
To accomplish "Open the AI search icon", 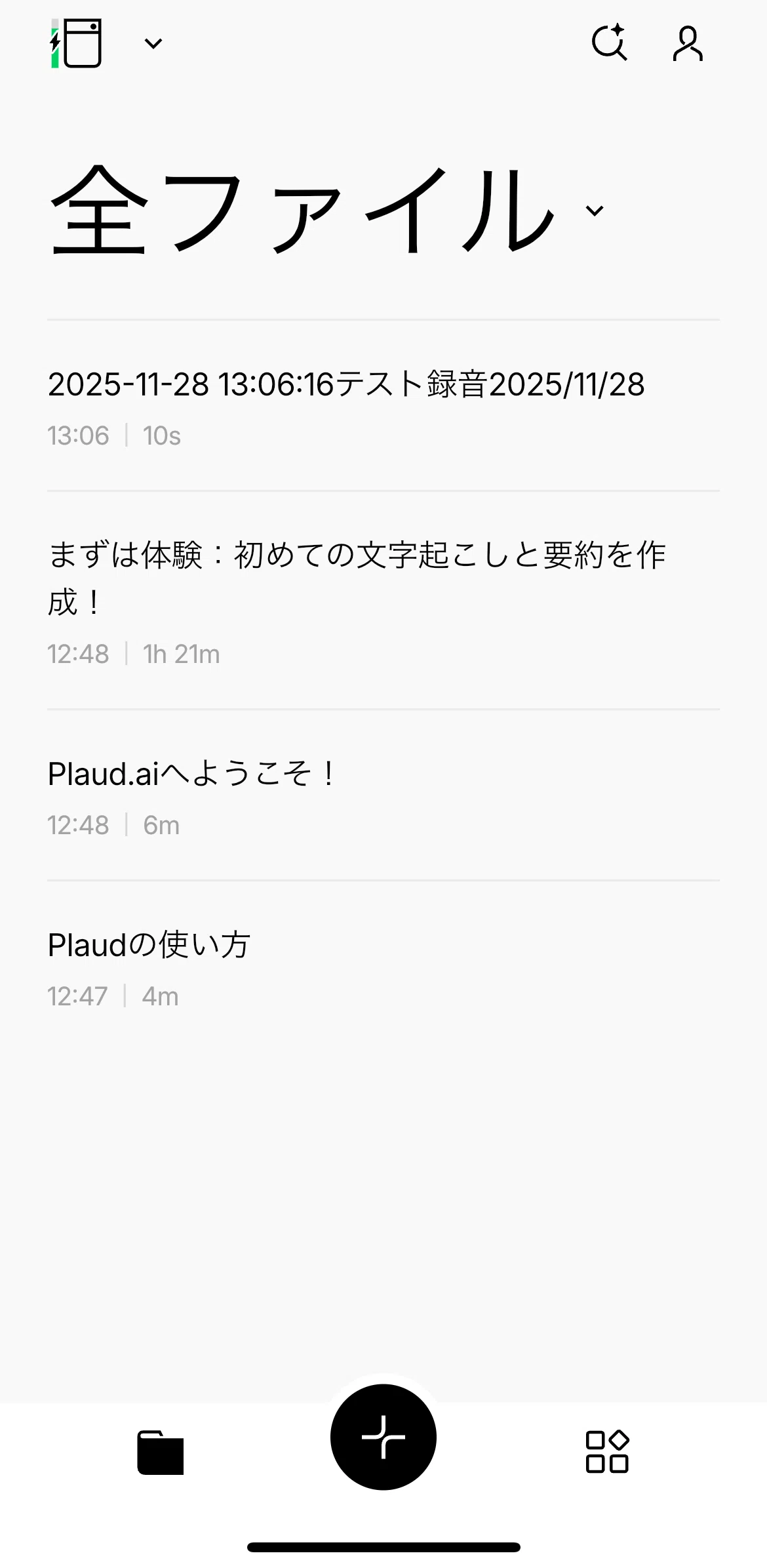I will 610,43.
